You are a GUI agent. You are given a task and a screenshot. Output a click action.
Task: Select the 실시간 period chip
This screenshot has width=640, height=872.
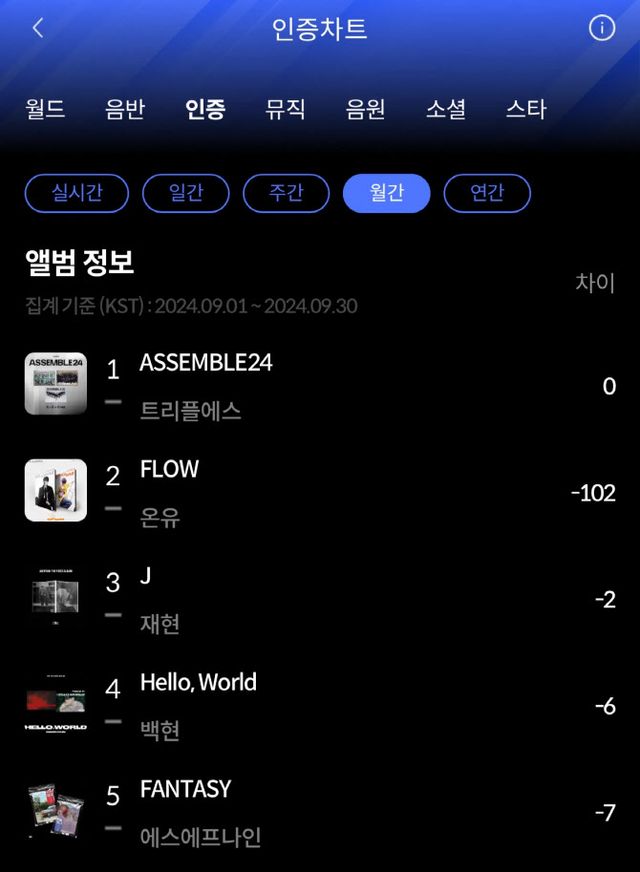77,193
